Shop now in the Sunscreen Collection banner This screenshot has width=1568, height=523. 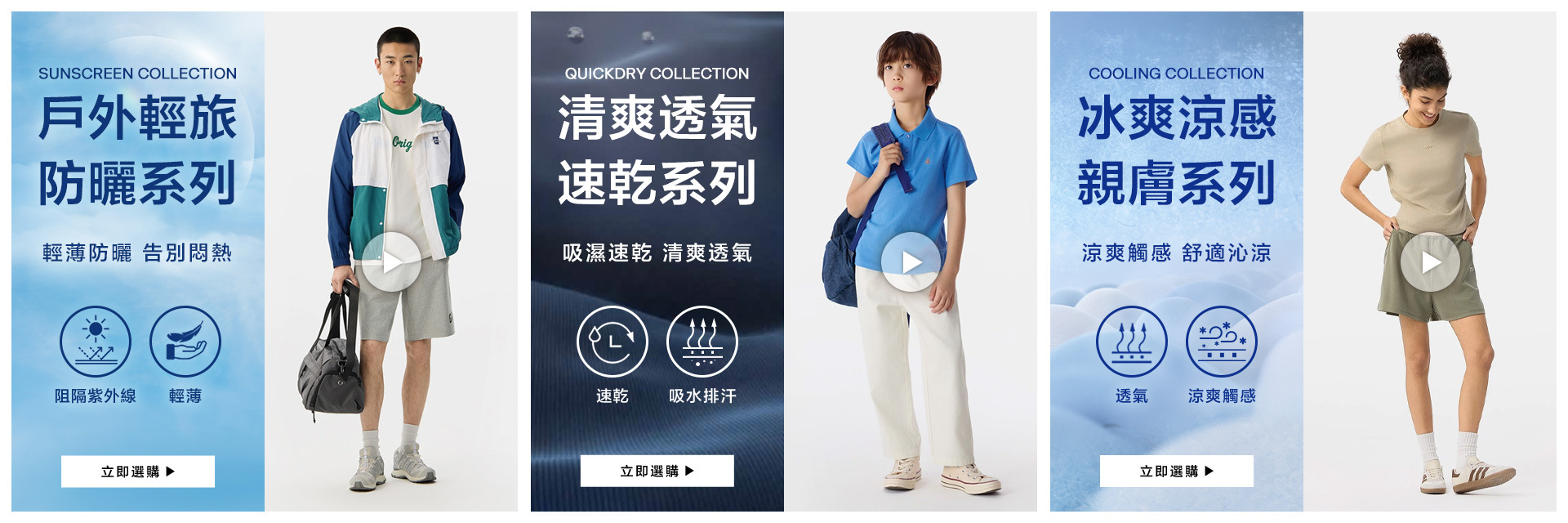tap(138, 472)
